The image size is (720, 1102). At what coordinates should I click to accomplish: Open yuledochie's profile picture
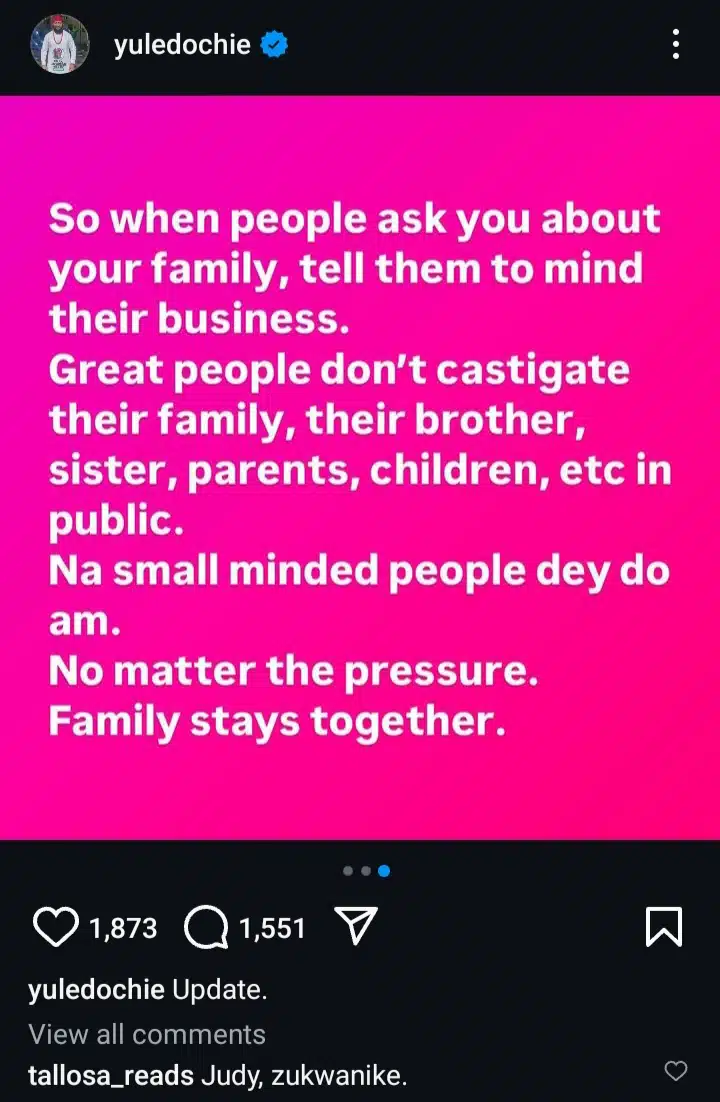[x=59, y=44]
